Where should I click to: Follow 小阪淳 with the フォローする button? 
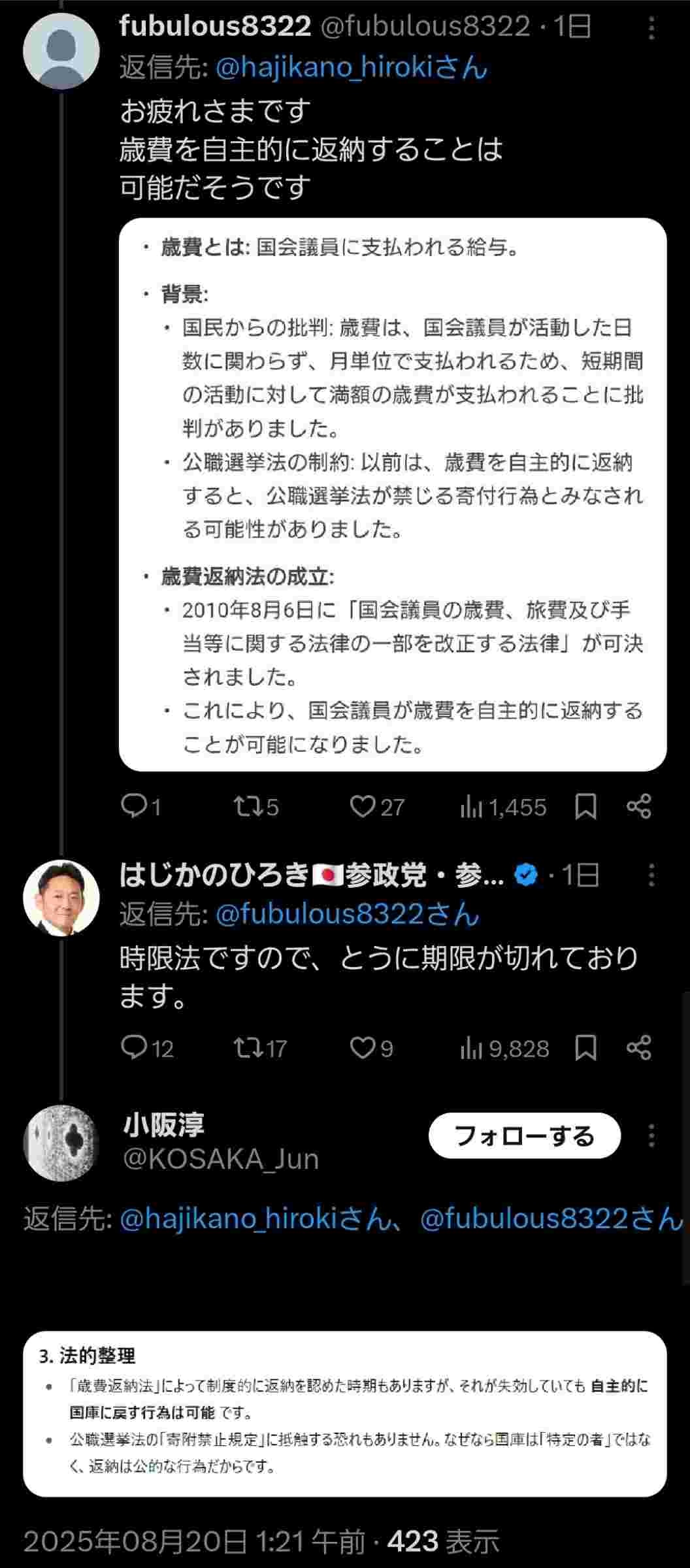(524, 1135)
